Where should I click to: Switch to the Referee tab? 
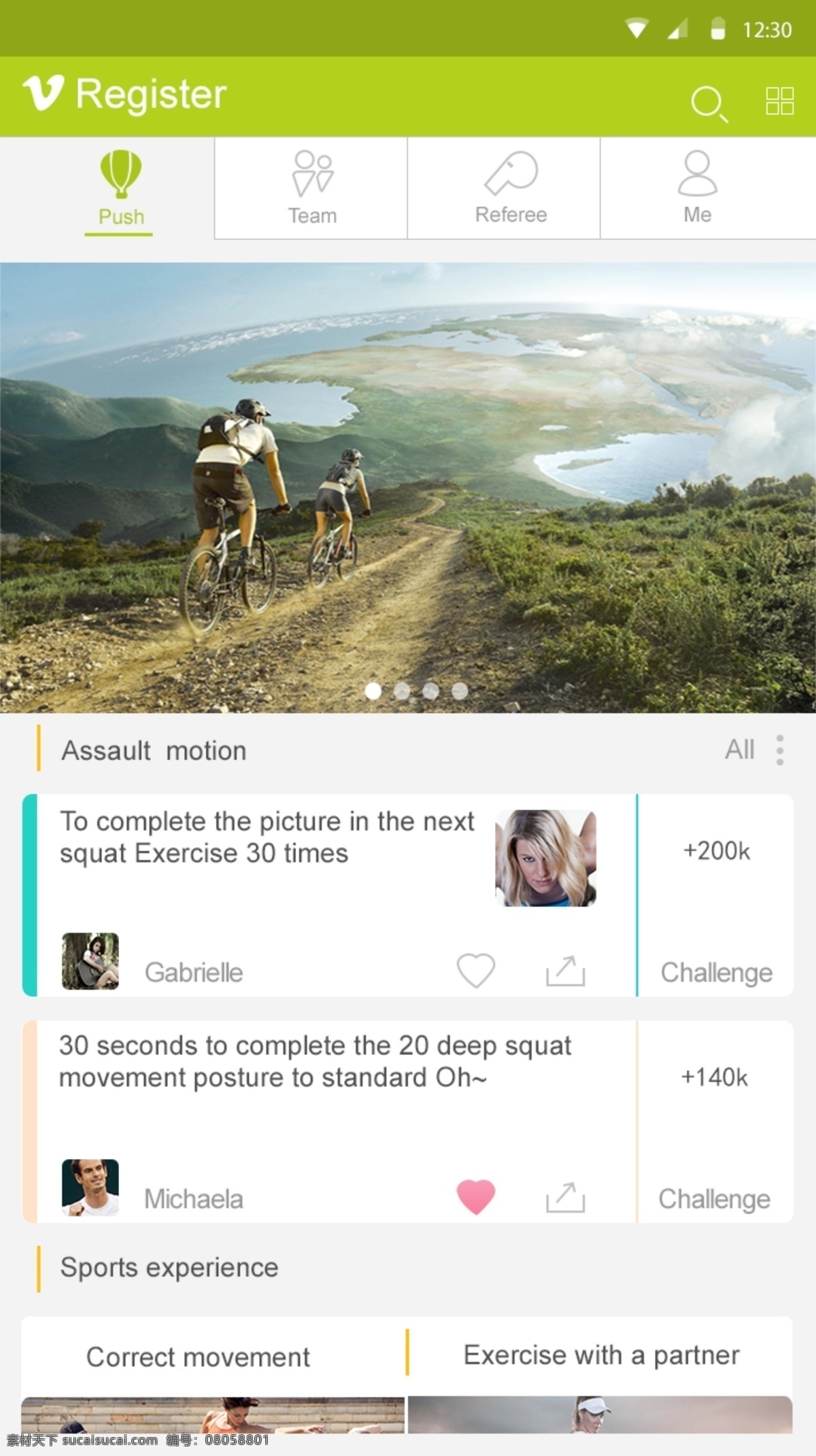point(510,188)
